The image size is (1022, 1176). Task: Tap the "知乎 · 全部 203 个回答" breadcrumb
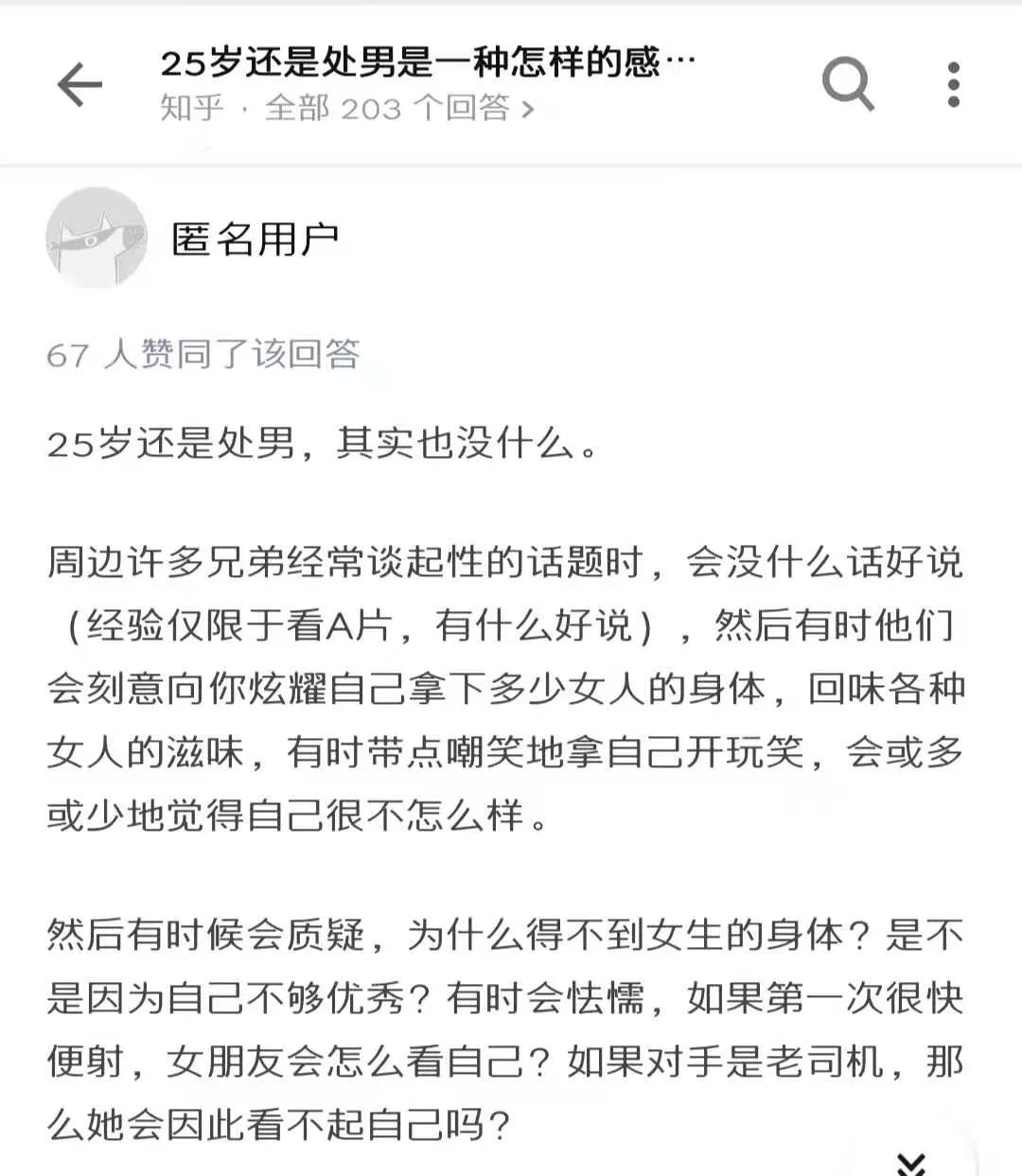(345, 109)
